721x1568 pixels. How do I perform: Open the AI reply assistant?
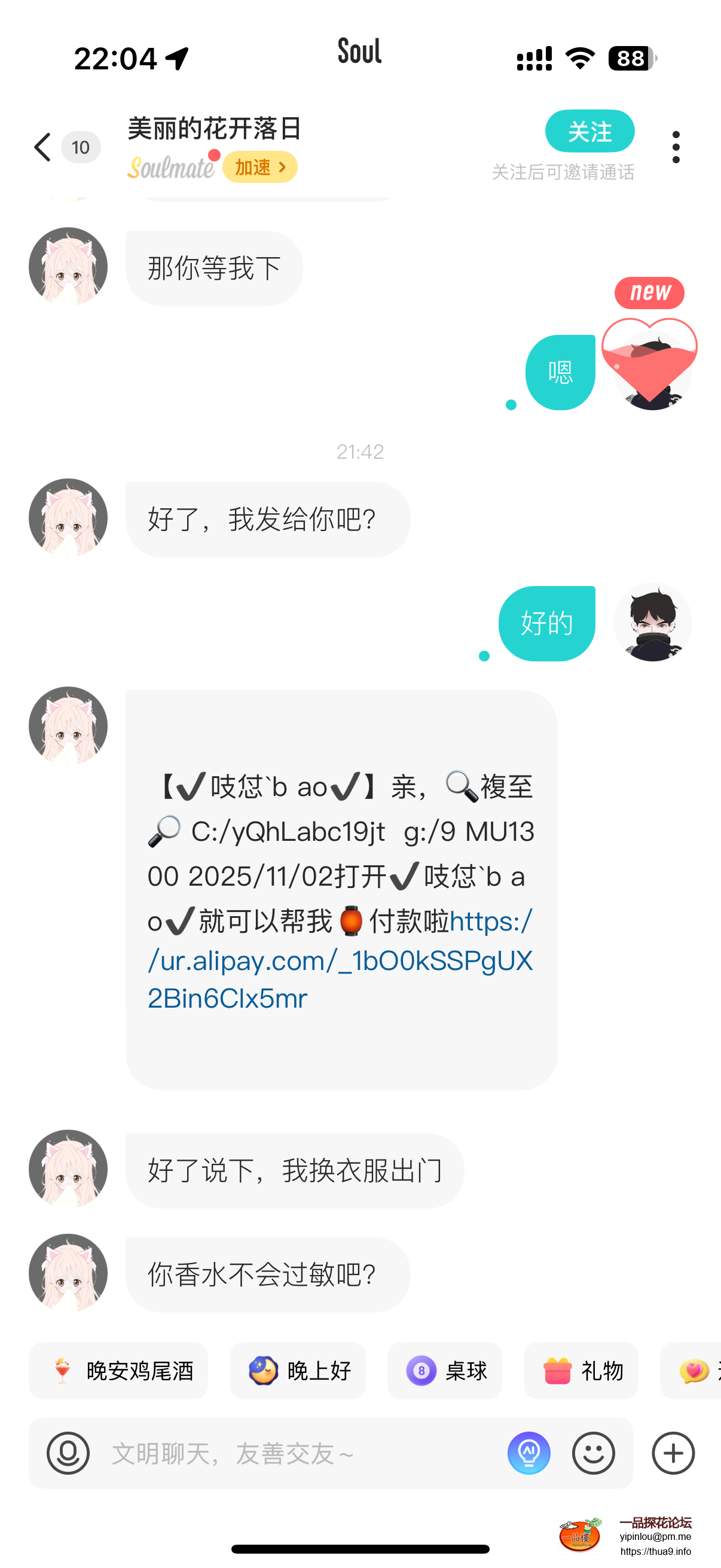[528, 1453]
